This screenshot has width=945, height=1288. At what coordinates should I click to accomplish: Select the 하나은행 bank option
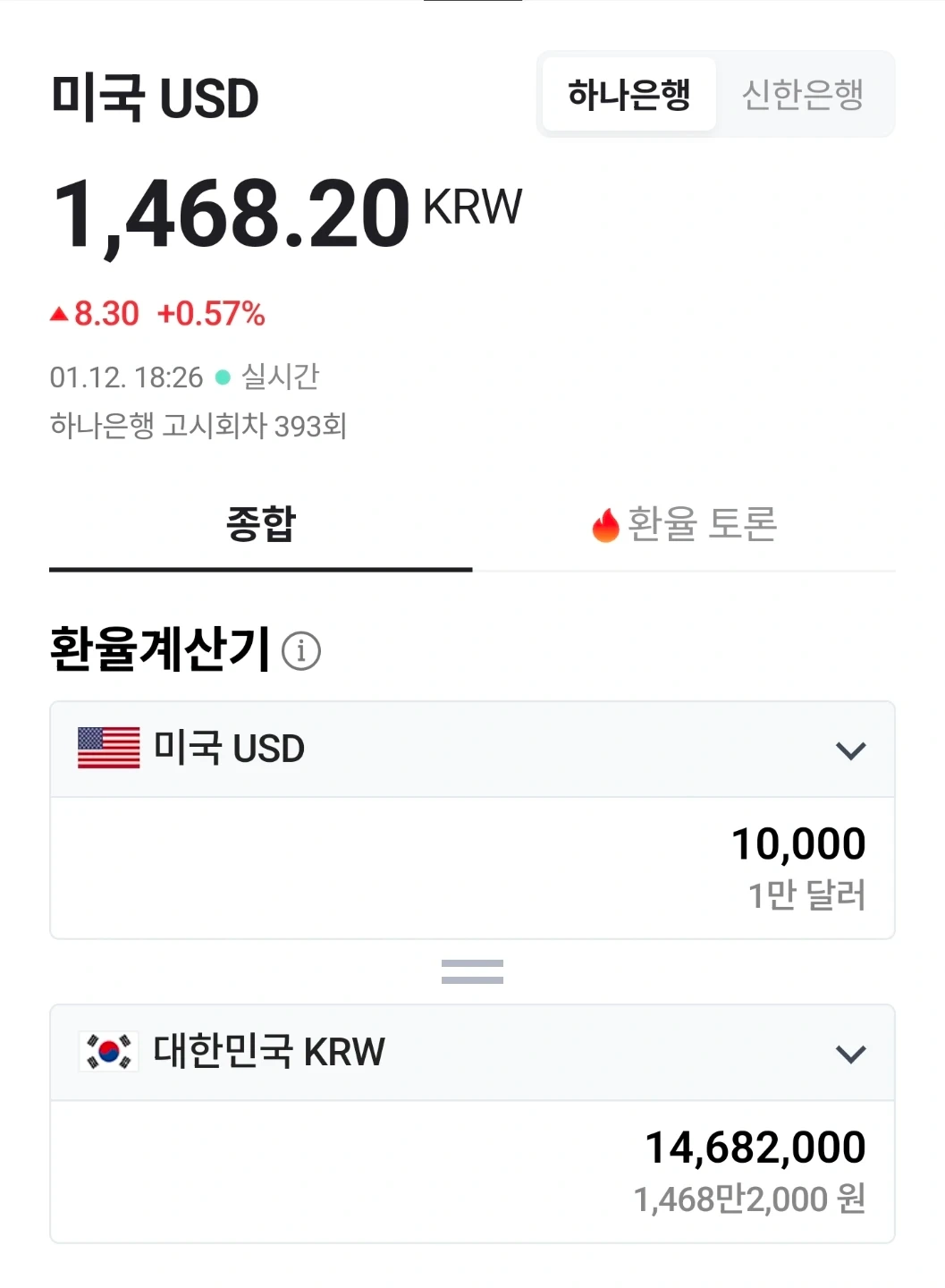tap(629, 94)
